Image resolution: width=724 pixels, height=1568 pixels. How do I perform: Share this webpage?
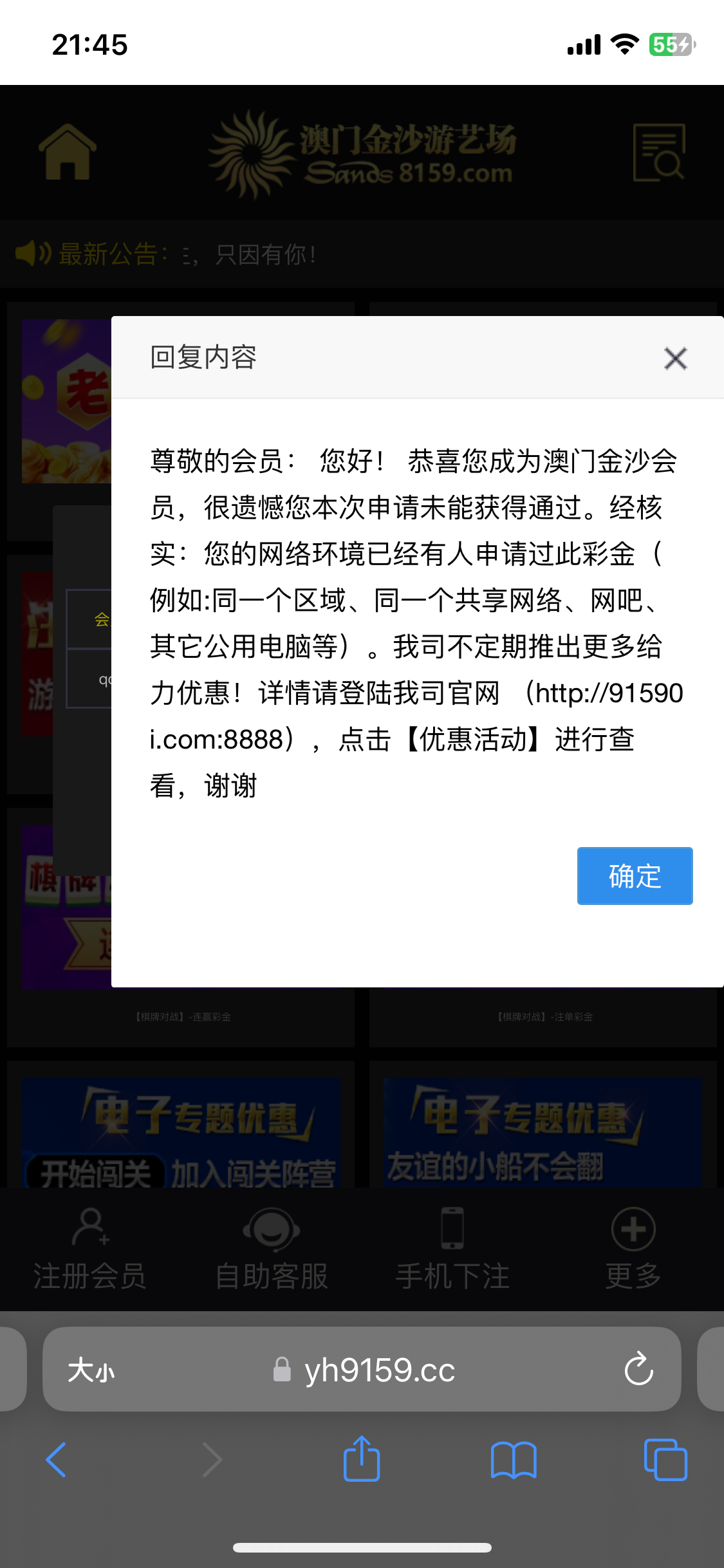362,1460
